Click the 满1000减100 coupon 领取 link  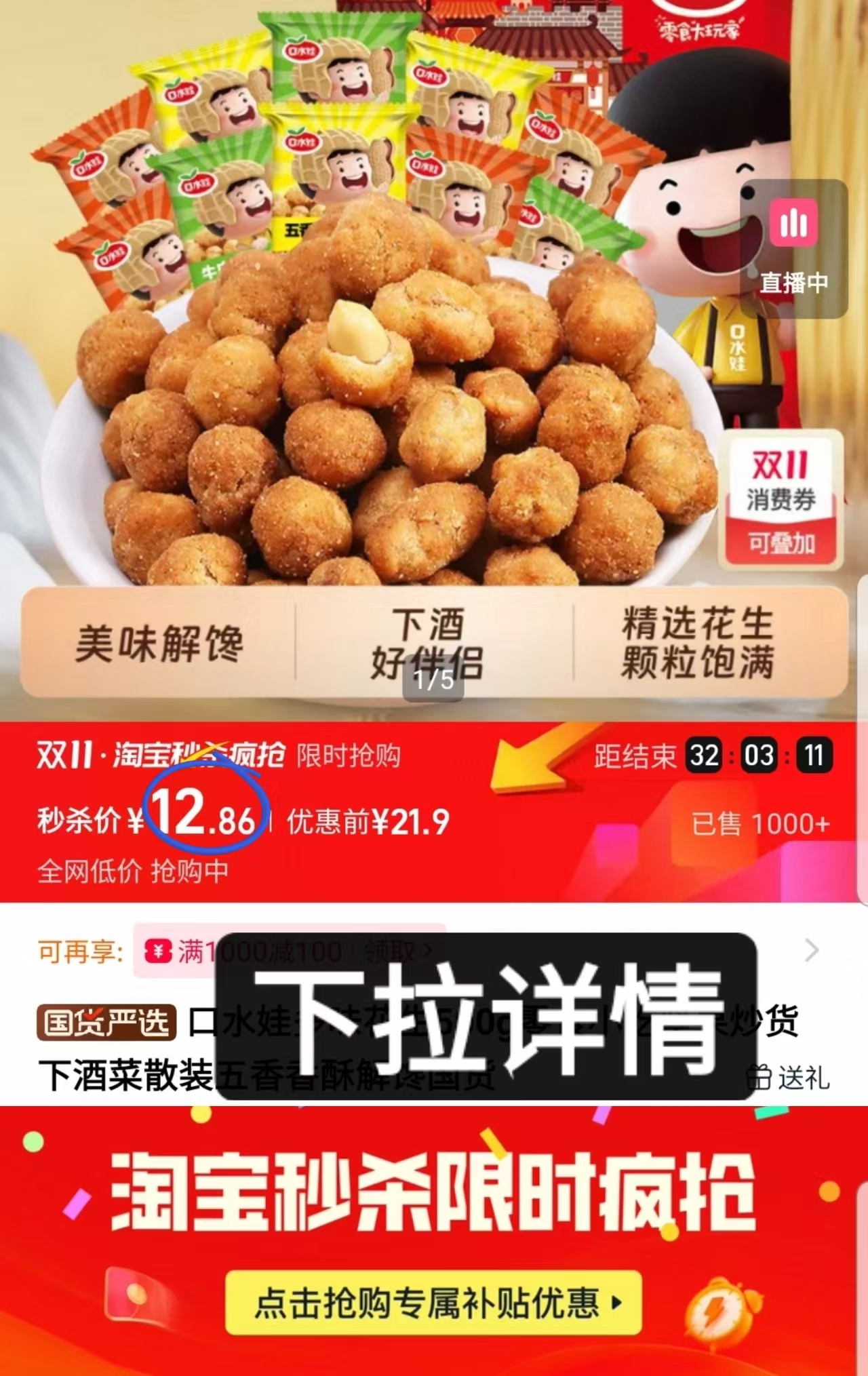tap(292, 952)
